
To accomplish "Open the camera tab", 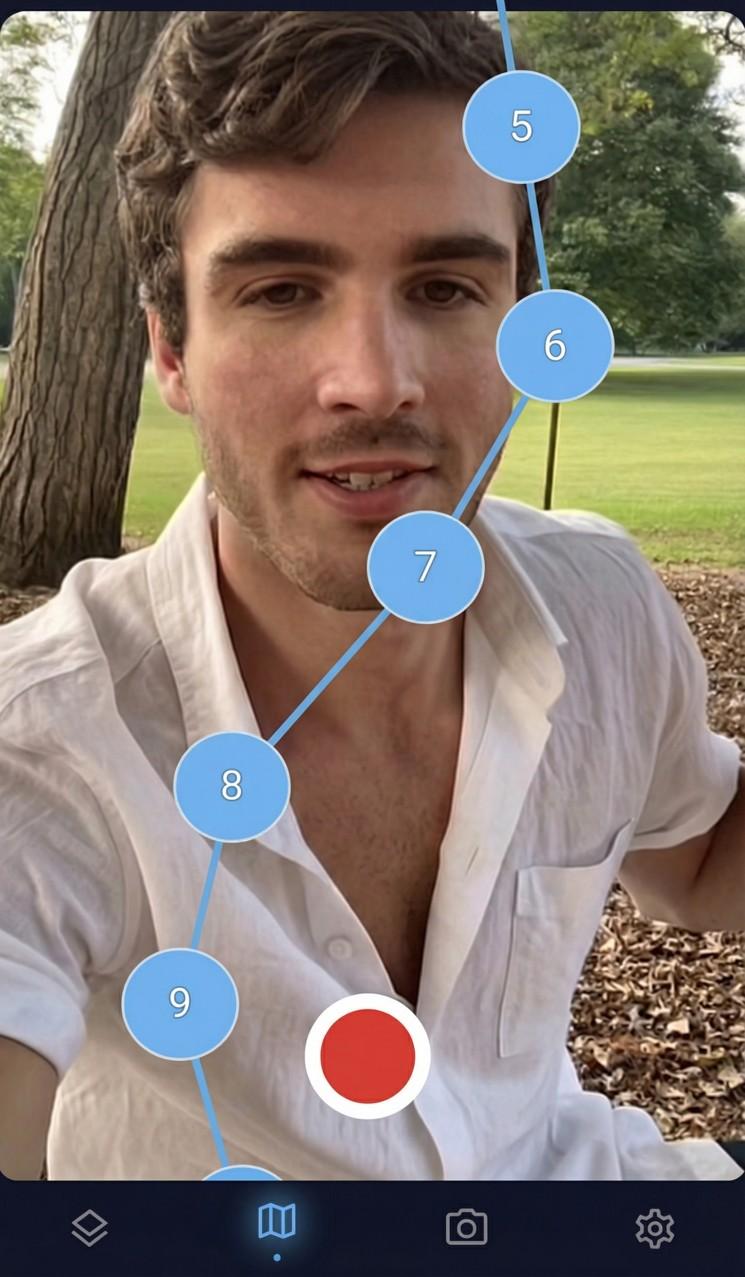I will tap(466, 1227).
